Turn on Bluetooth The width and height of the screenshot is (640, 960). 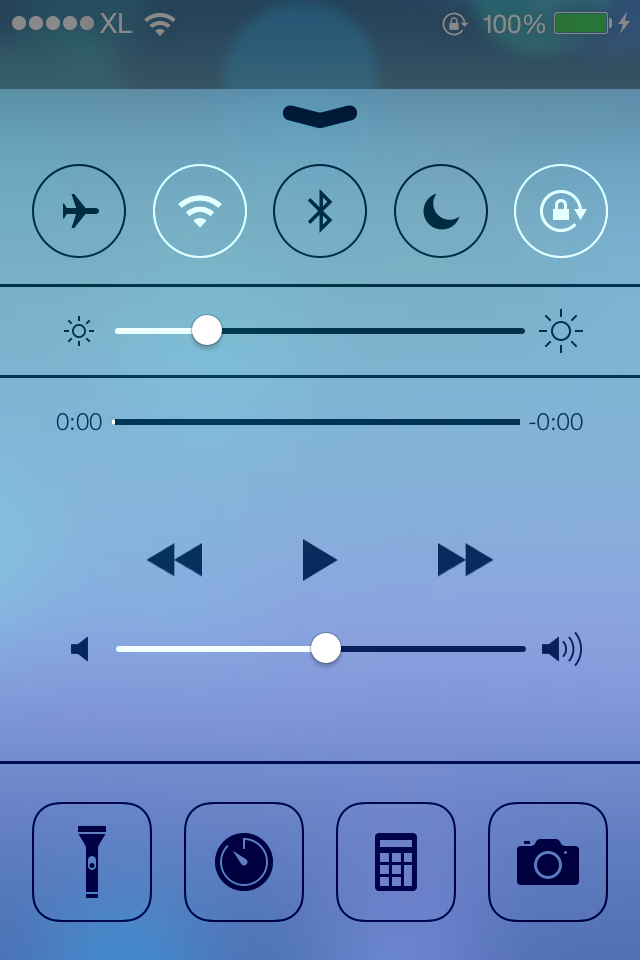pyautogui.click(x=320, y=211)
